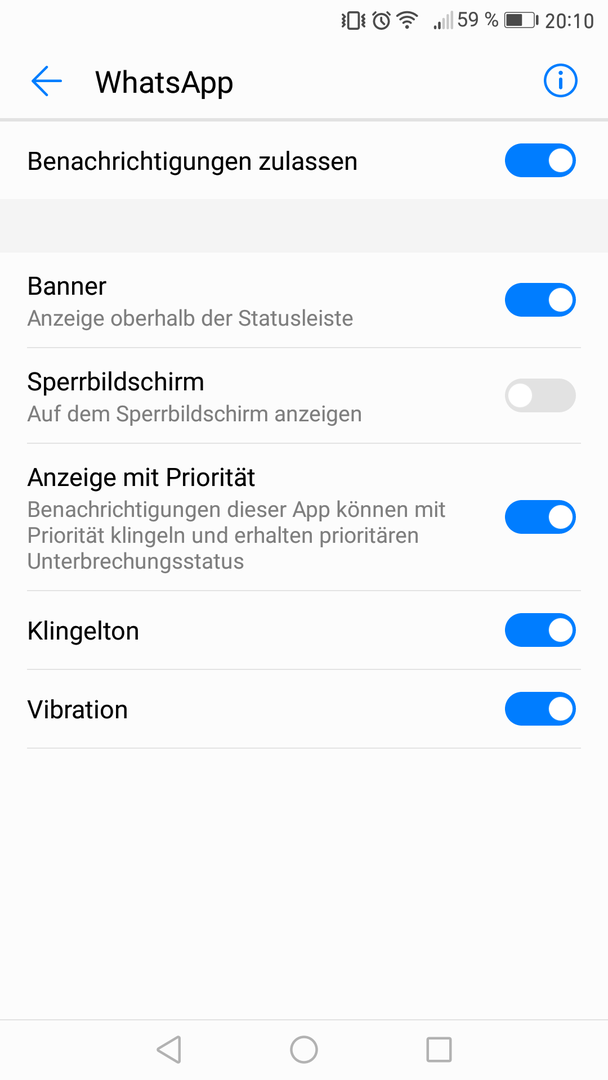
Task: Disable Benachrichtigungen zulassen switch
Action: tap(540, 161)
